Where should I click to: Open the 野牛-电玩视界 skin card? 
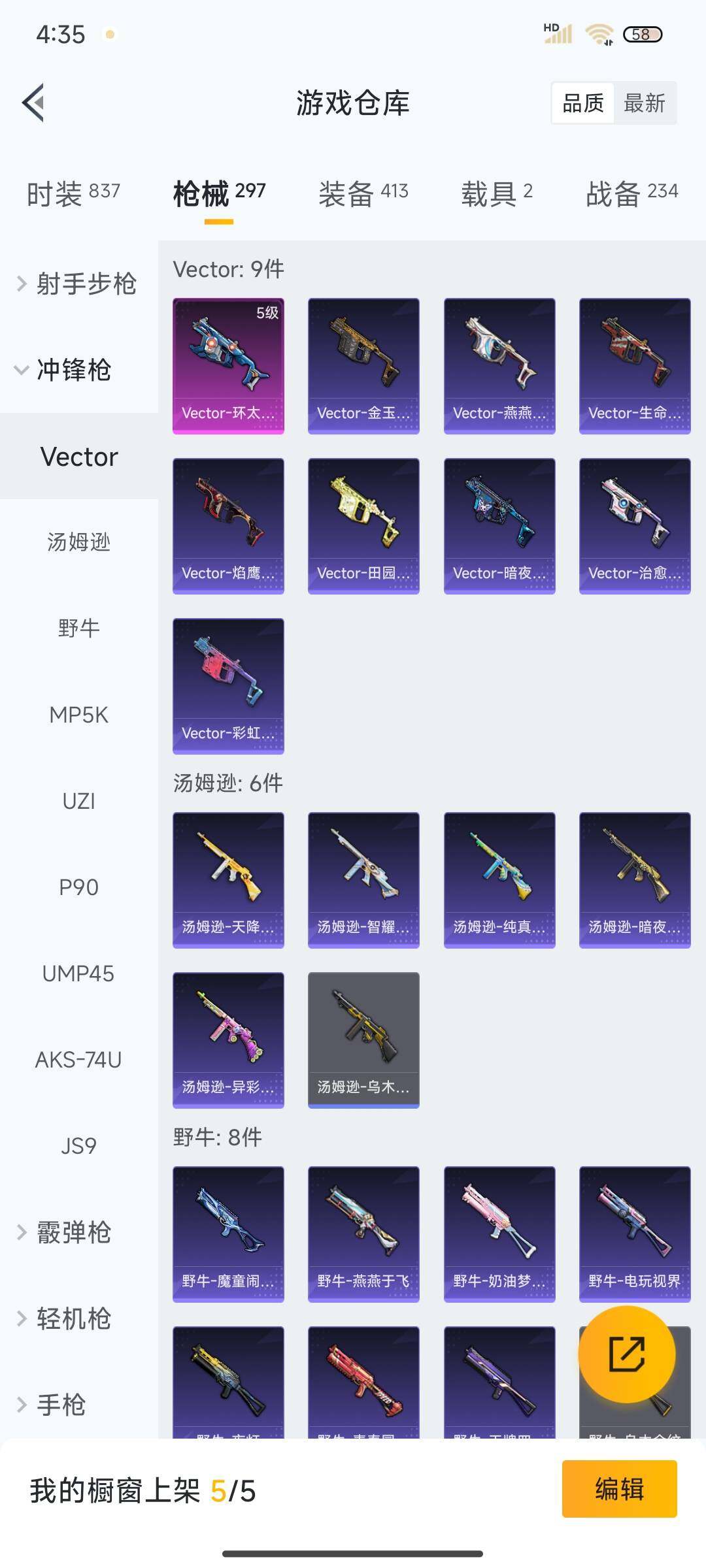coord(635,1234)
